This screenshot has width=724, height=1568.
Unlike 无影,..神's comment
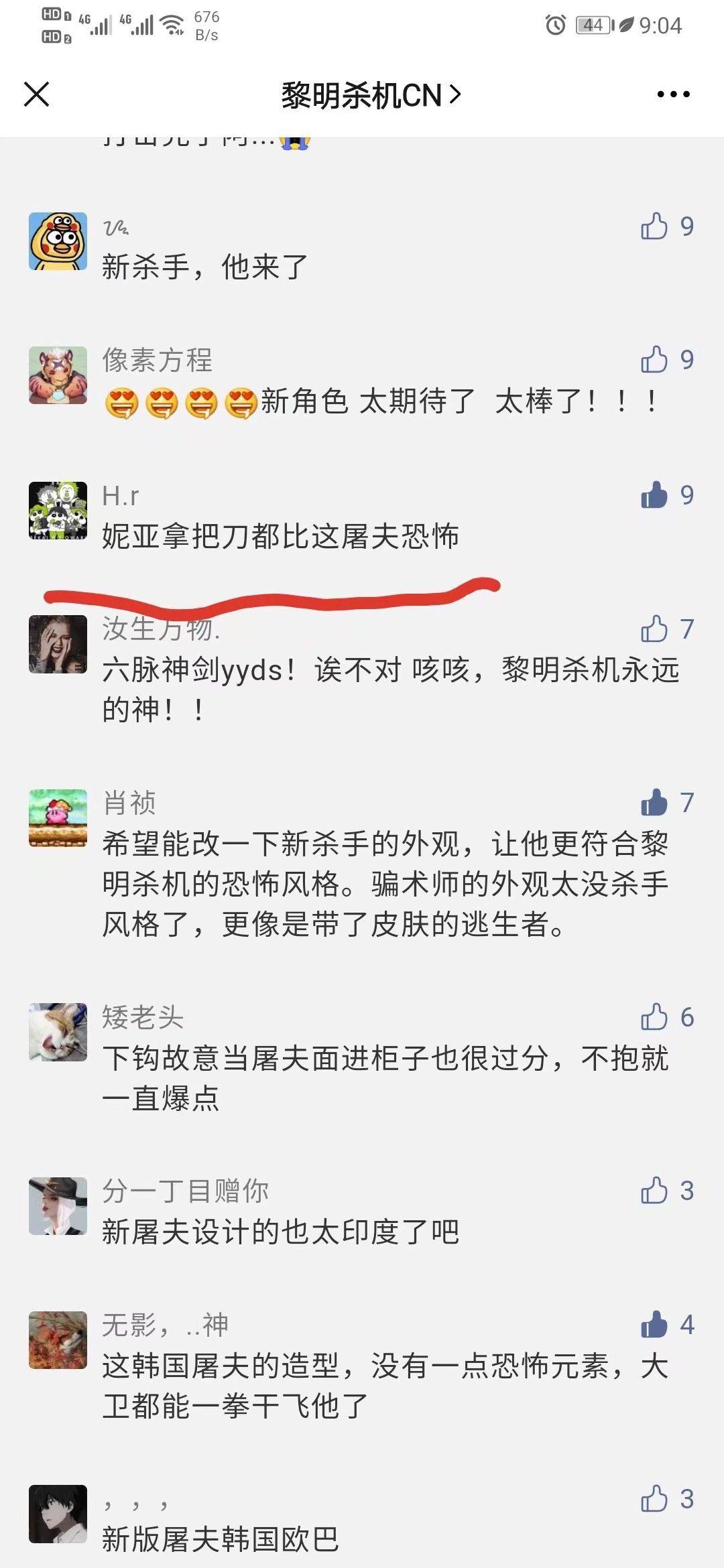click(x=654, y=1325)
